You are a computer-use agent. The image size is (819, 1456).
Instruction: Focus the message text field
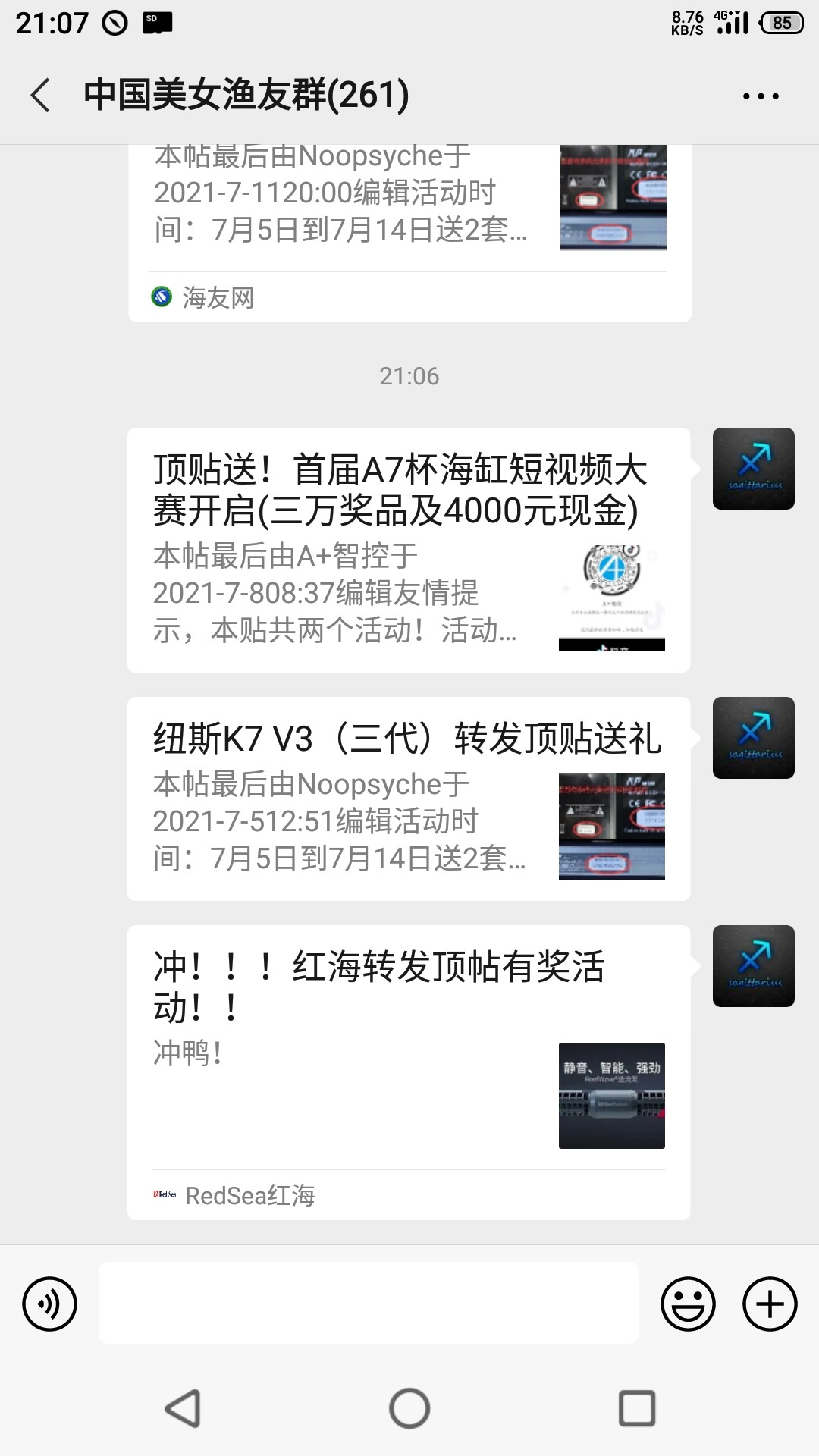click(368, 1303)
